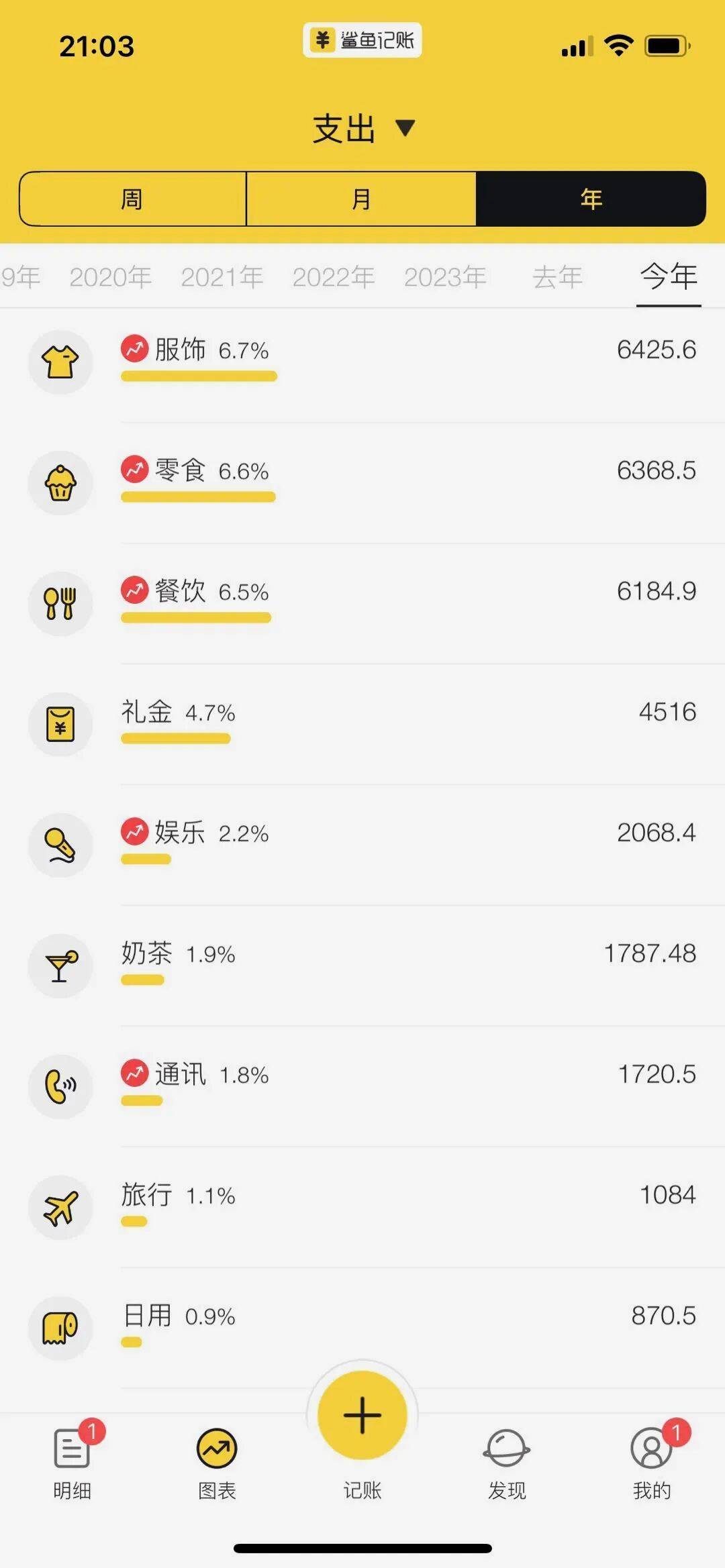Select the 2022年 tab
The width and height of the screenshot is (725, 1568).
point(333,277)
